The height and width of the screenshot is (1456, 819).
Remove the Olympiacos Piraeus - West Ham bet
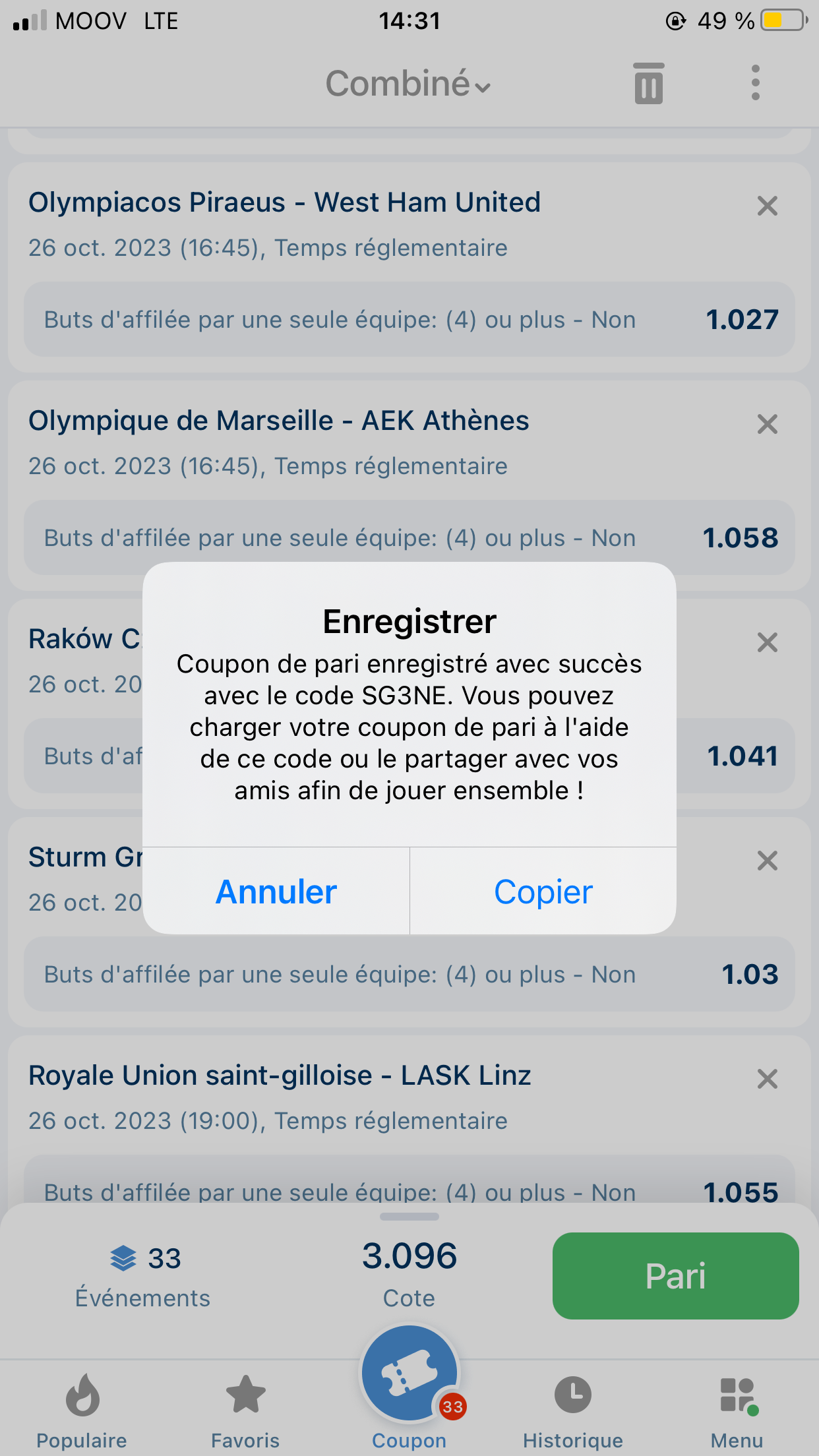pos(767,206)
